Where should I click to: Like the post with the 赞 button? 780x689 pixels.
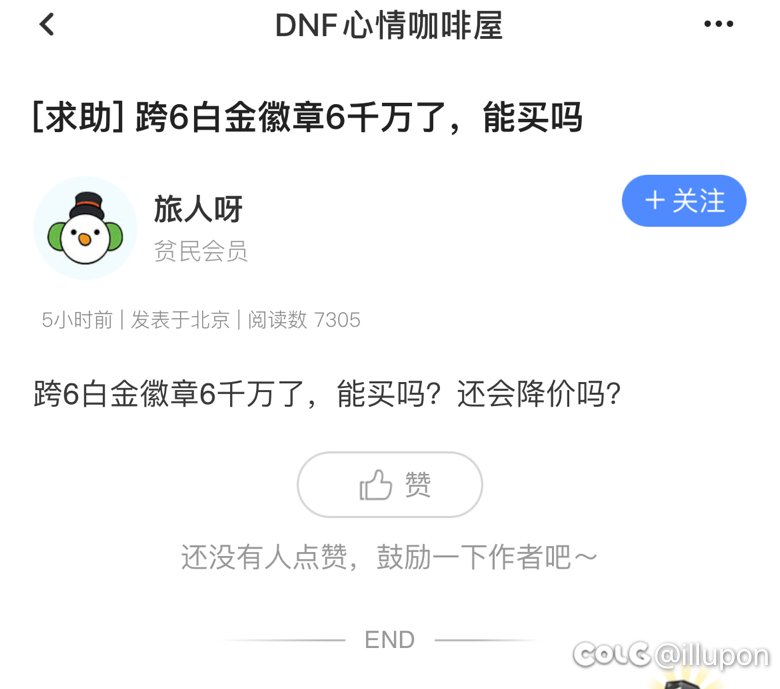[390, 485]
